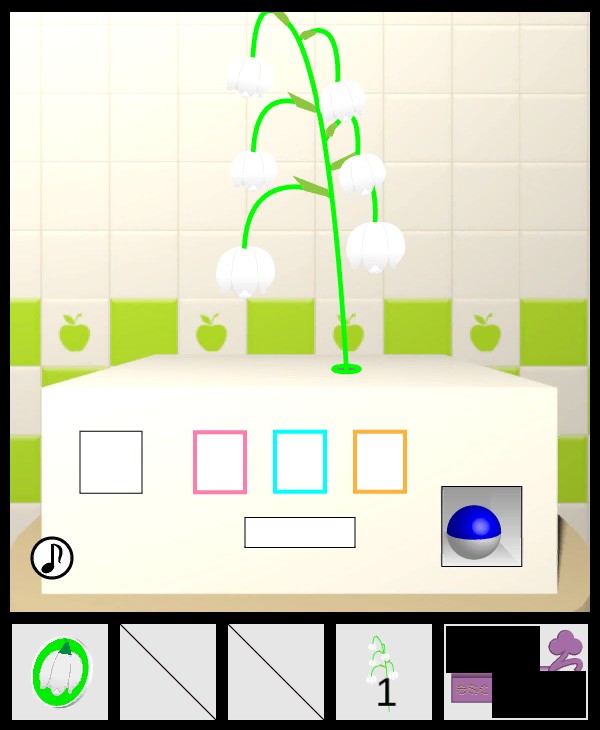Tap the pink-framed code box
Viewport: 600px width, 730px height.
pyautogui.click(x=220, y=462)
